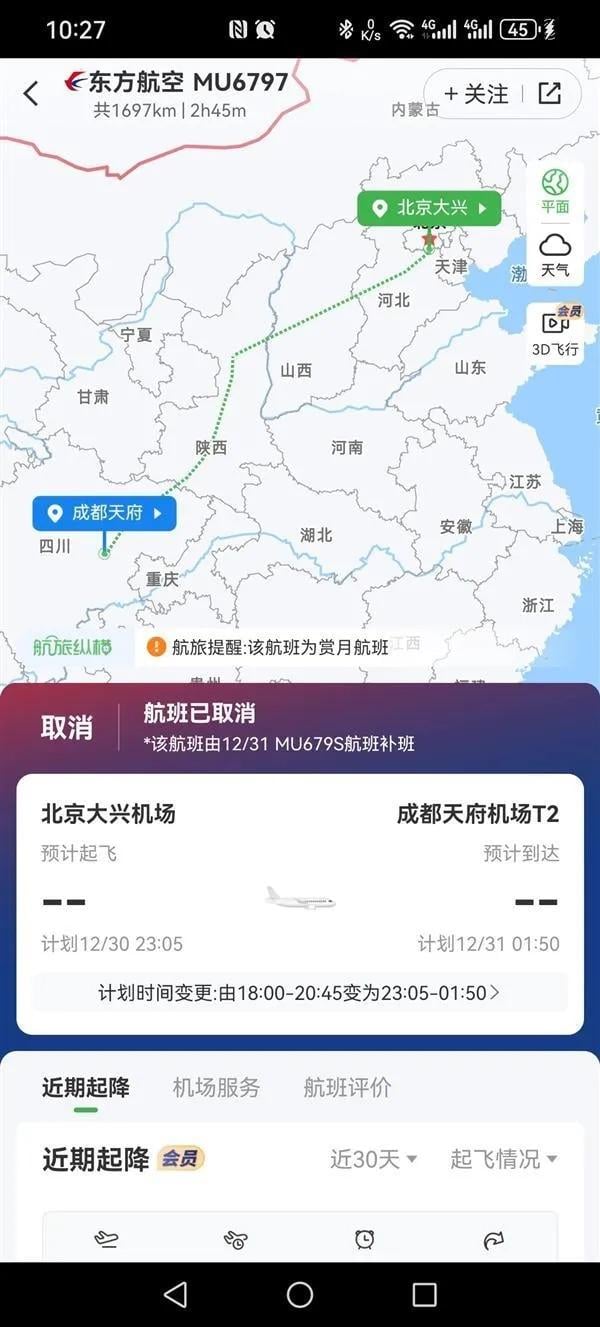Switch to the 机场服务 tab
This screenshot has height=1327, width=600.
pyautogui.click(x=216, y=1087)
